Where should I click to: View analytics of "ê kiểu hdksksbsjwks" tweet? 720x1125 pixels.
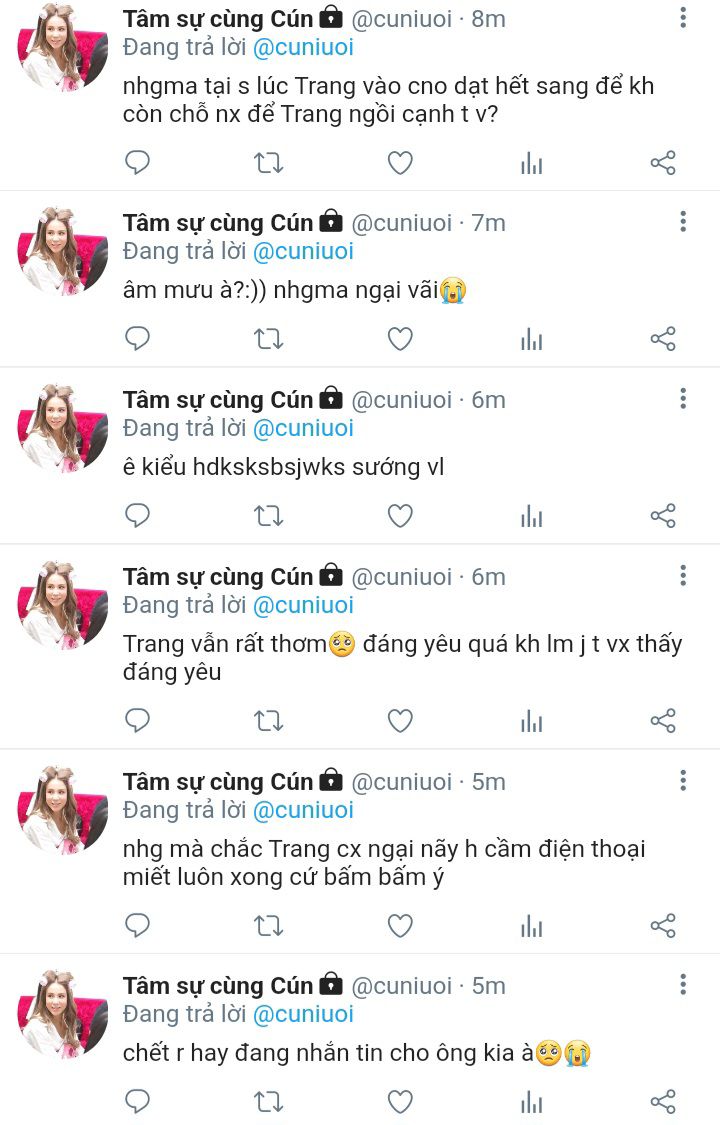click(x=531, y=516)
